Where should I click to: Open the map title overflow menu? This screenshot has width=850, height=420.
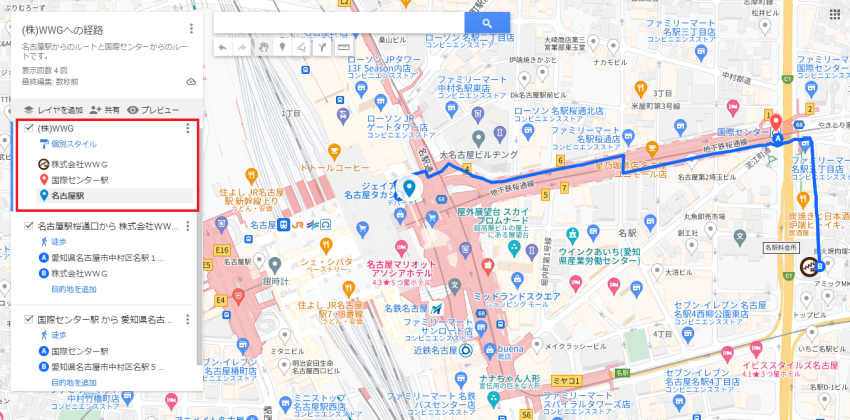tap(191, 30)
